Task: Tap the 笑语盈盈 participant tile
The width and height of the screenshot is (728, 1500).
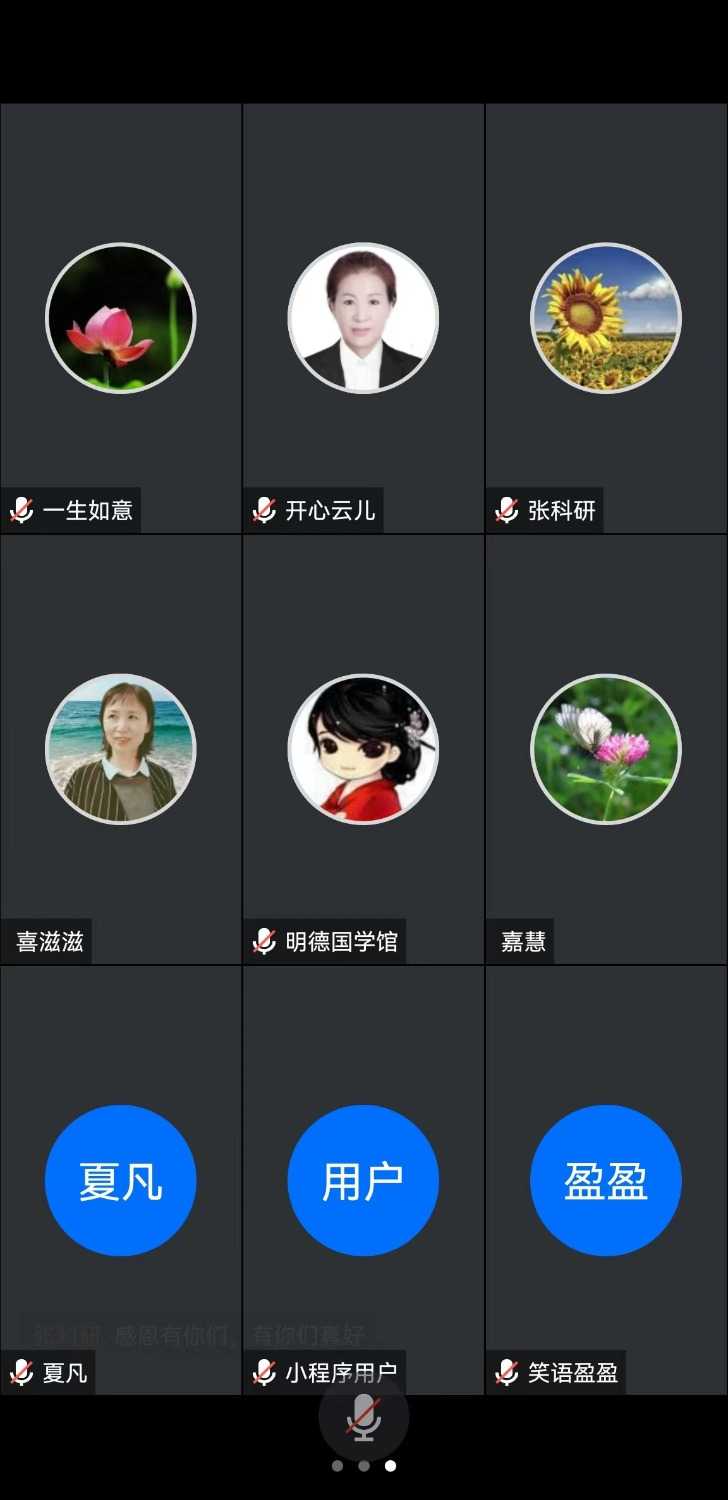Action: (x=606, y=1180)
